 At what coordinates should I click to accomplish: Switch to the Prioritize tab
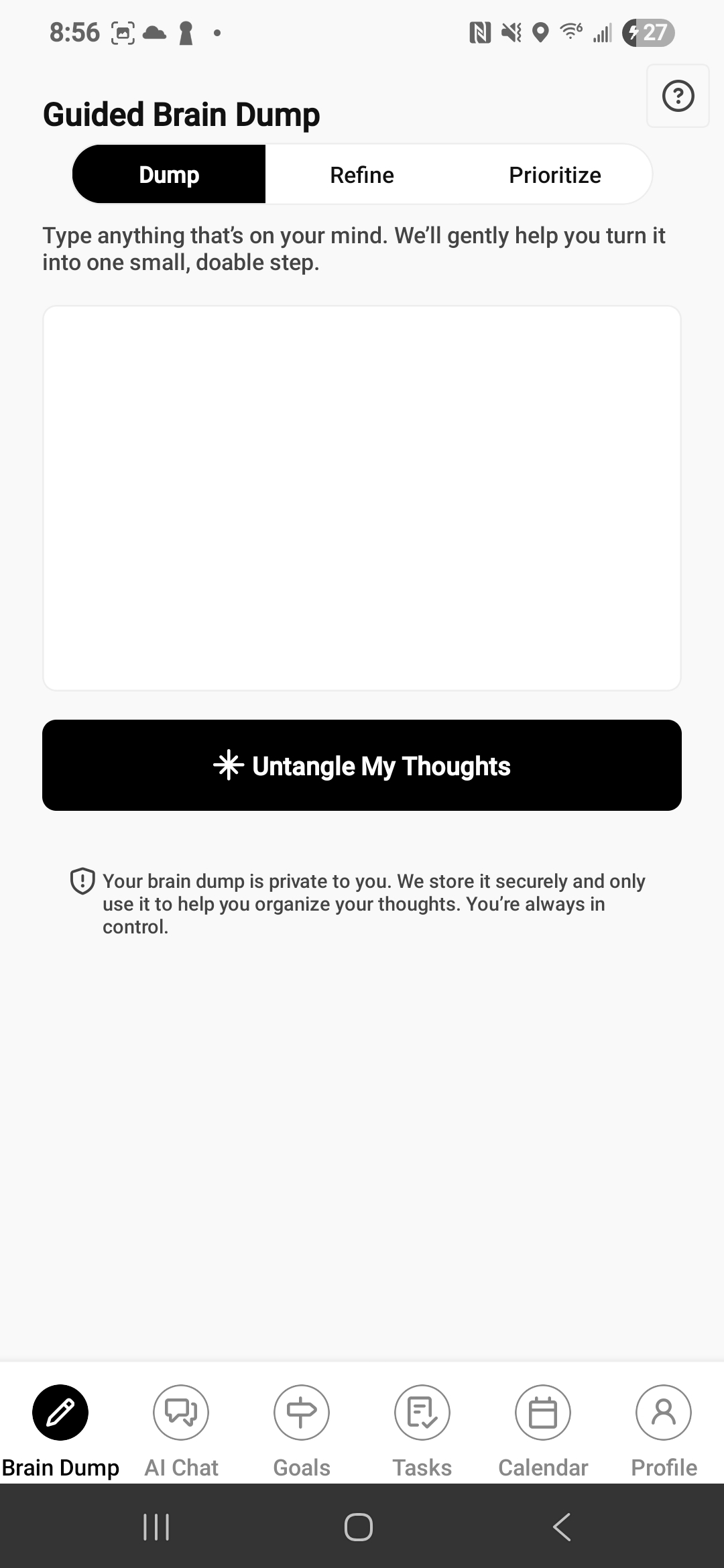coord(554,174)
